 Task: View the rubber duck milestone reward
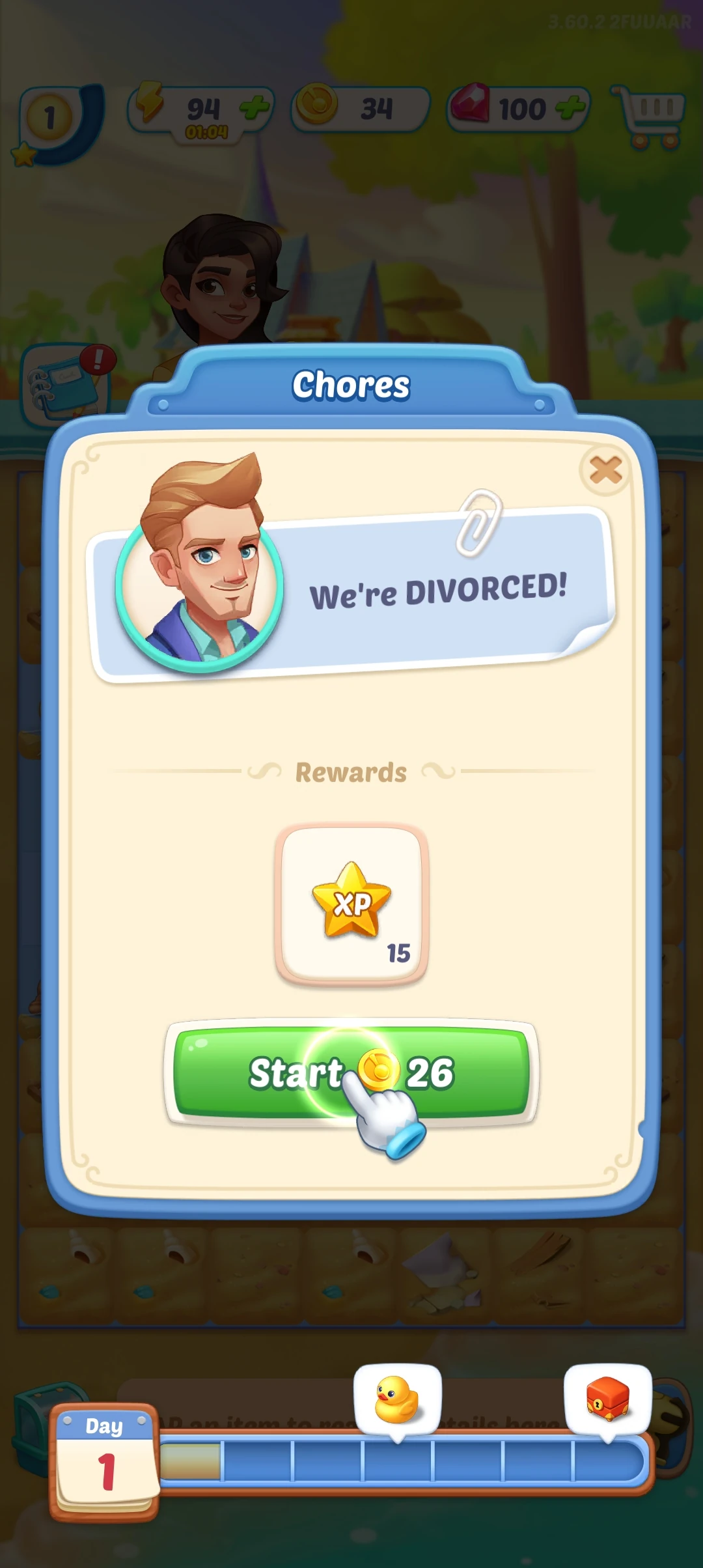point(397,1399)
